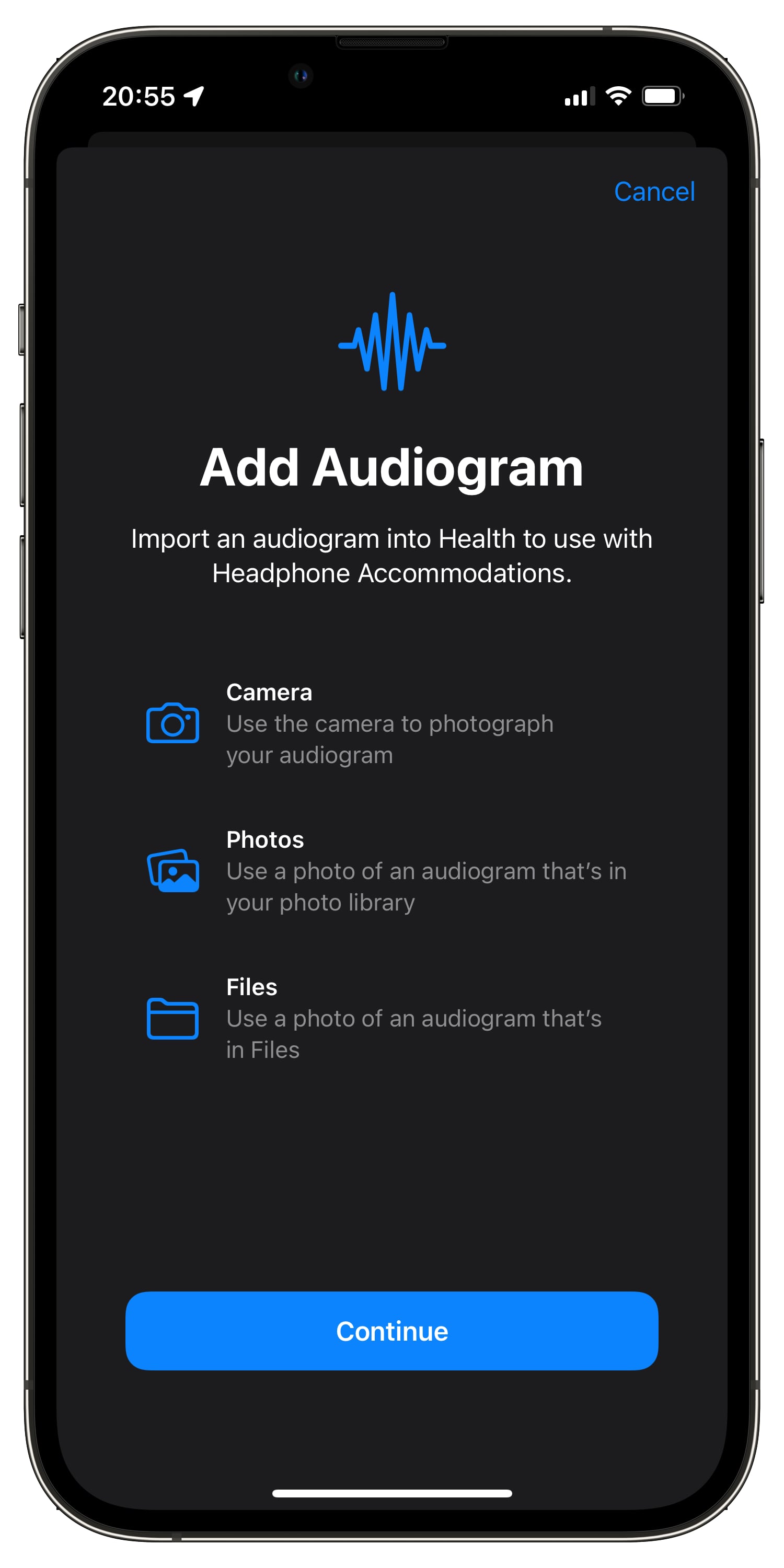This screenshot has height=1568, width=784.
Task: Continue with the audiogram import
Action: (392, 1331)
